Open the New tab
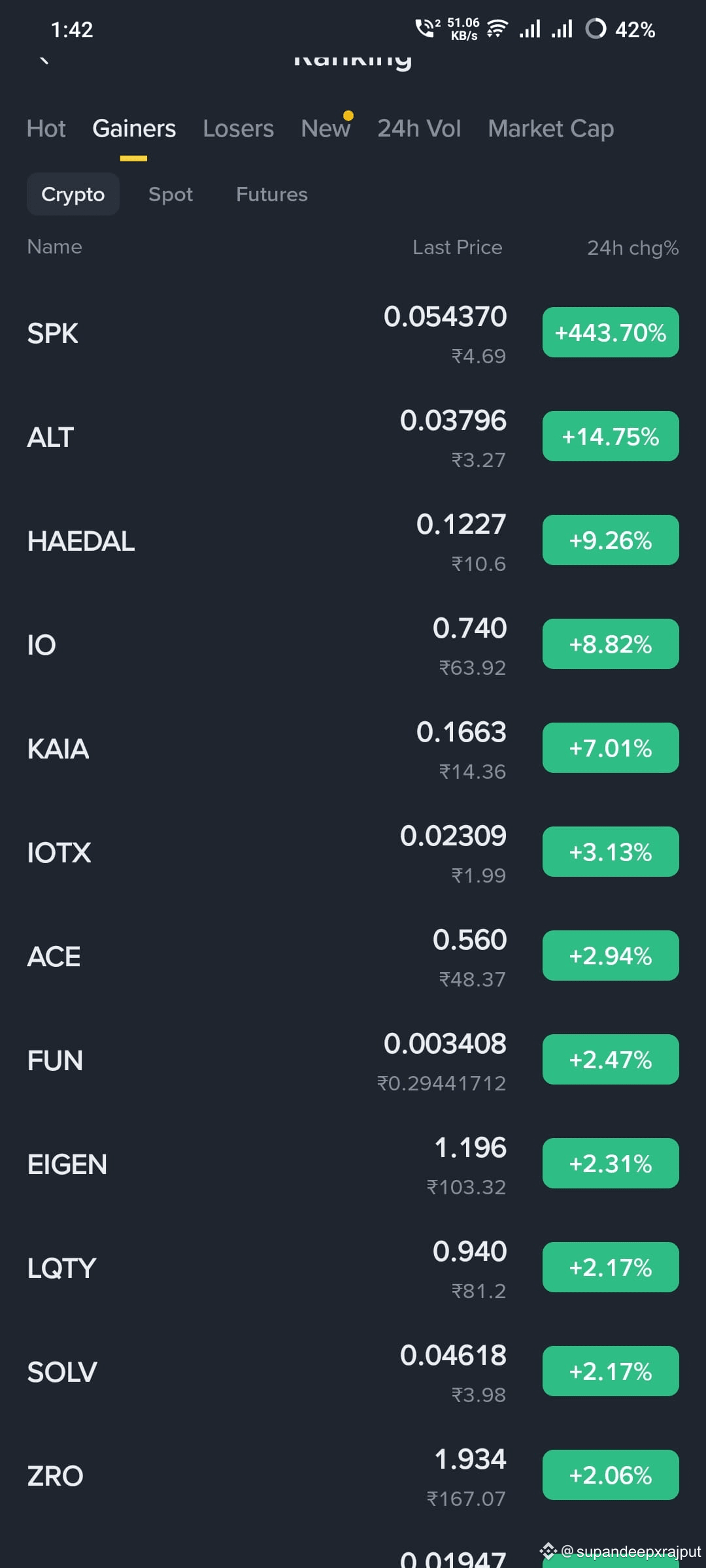Image resolution: width=706 pixels, height=1568 pixels. 326,129
